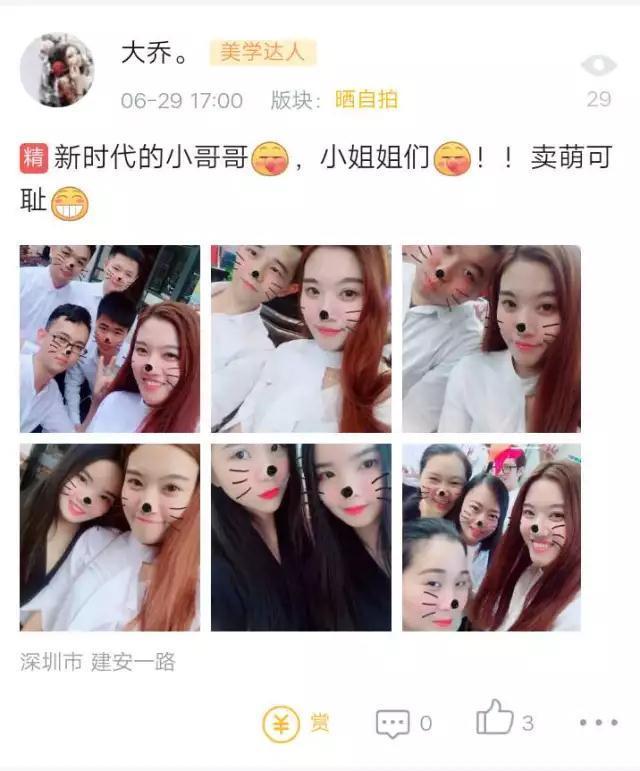The height and width of the screenshot is (771, 640).
Task: Open the 深圳市 建安一路 location tag
Action: pos(98,662)
